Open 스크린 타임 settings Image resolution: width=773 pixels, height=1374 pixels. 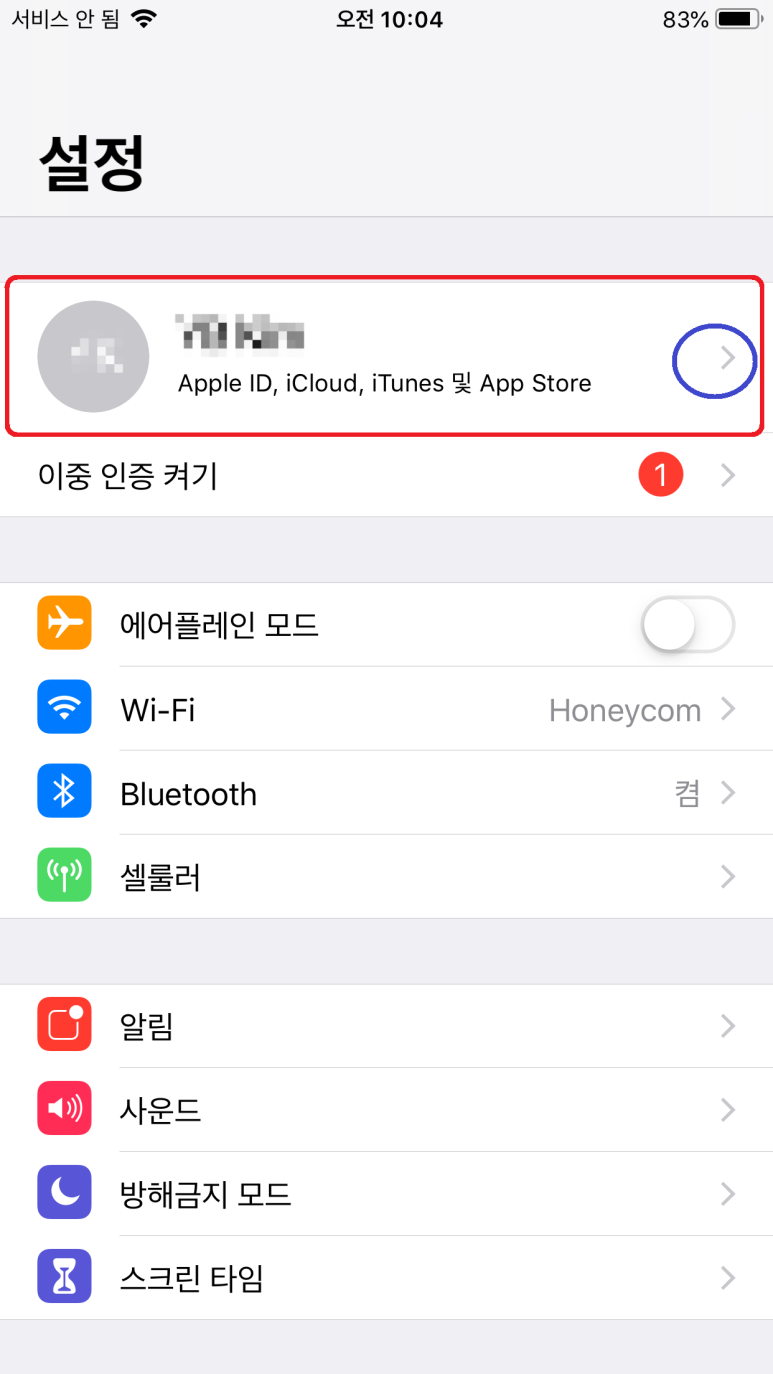385,1278
